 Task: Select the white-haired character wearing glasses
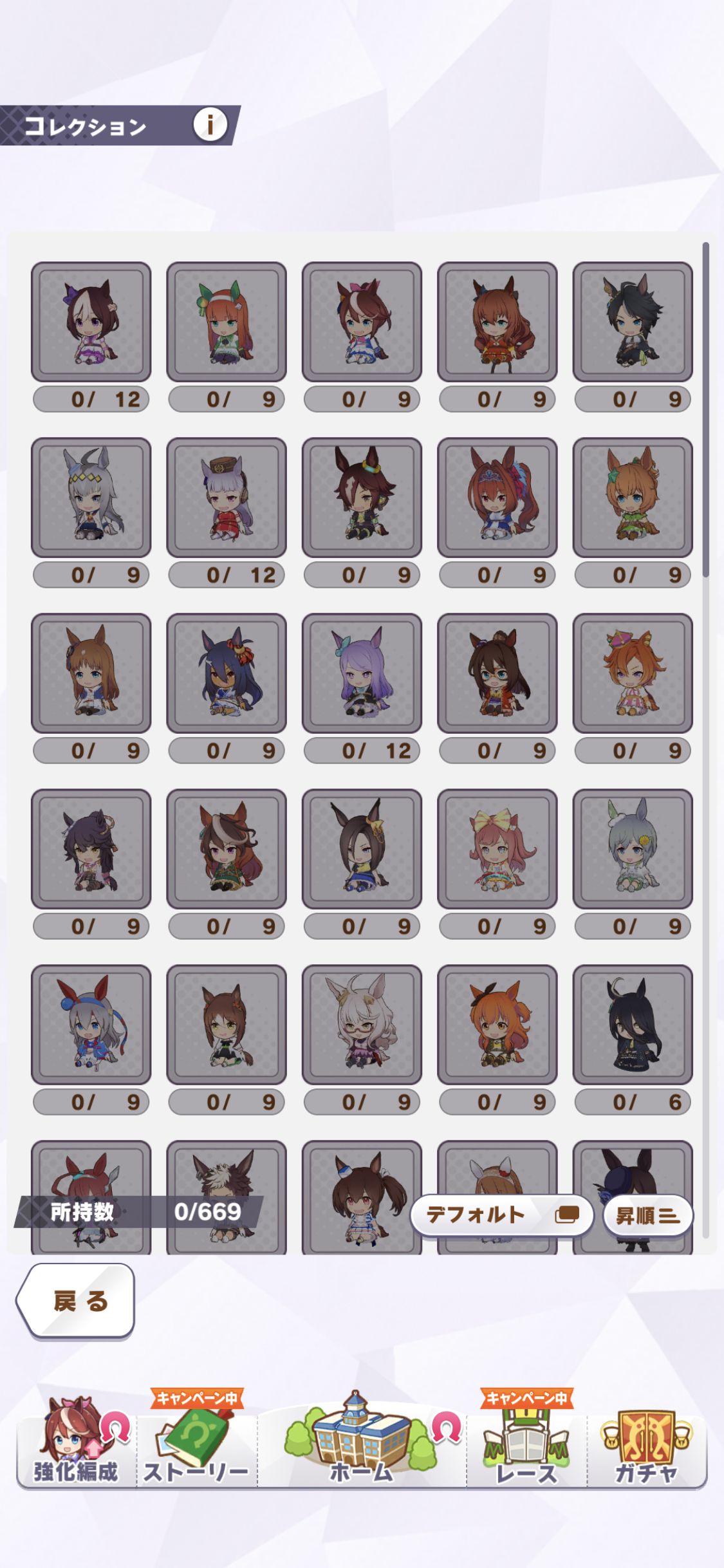(362, 1024)
